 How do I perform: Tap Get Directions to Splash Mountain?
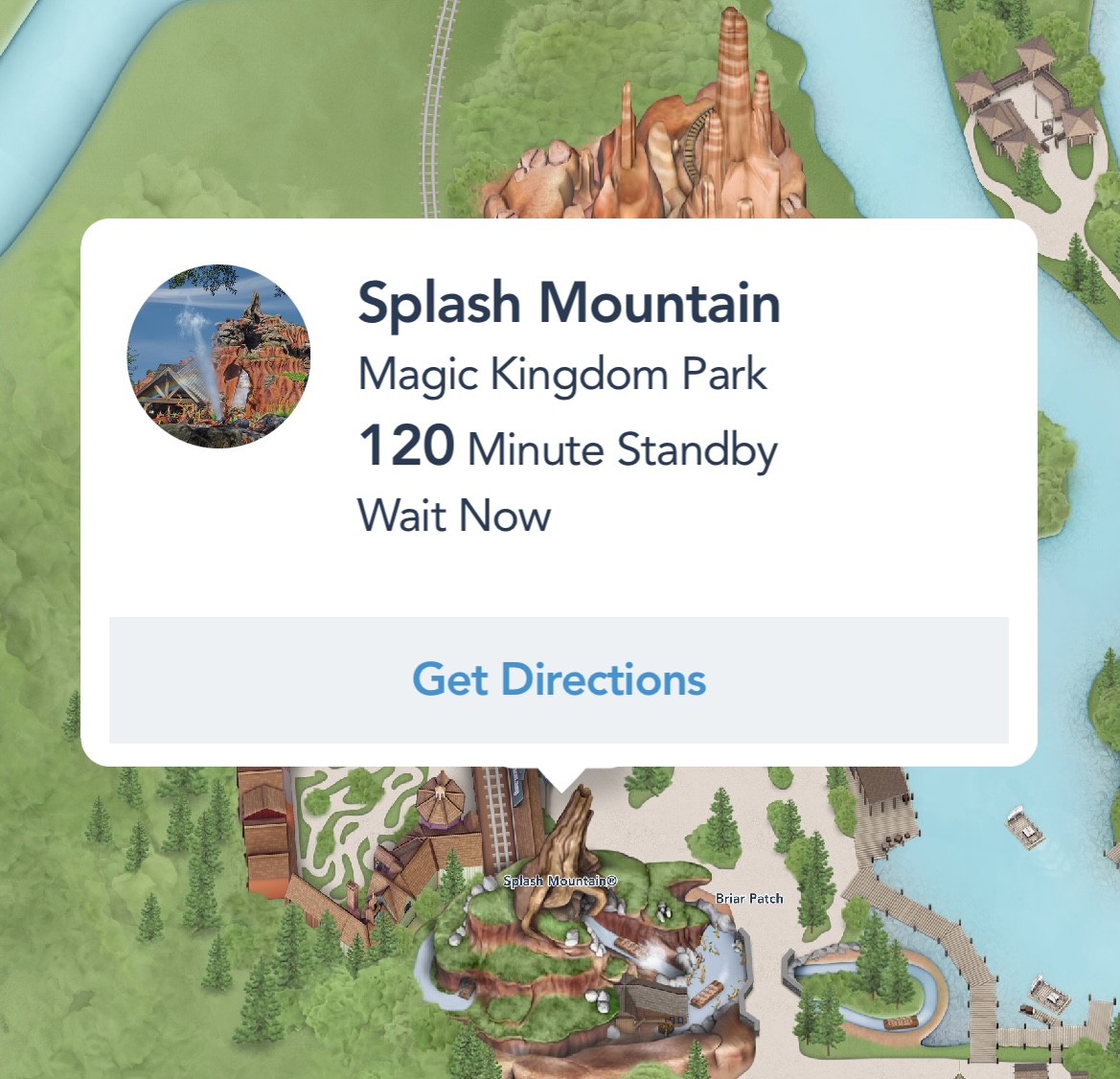pos(559,679)
